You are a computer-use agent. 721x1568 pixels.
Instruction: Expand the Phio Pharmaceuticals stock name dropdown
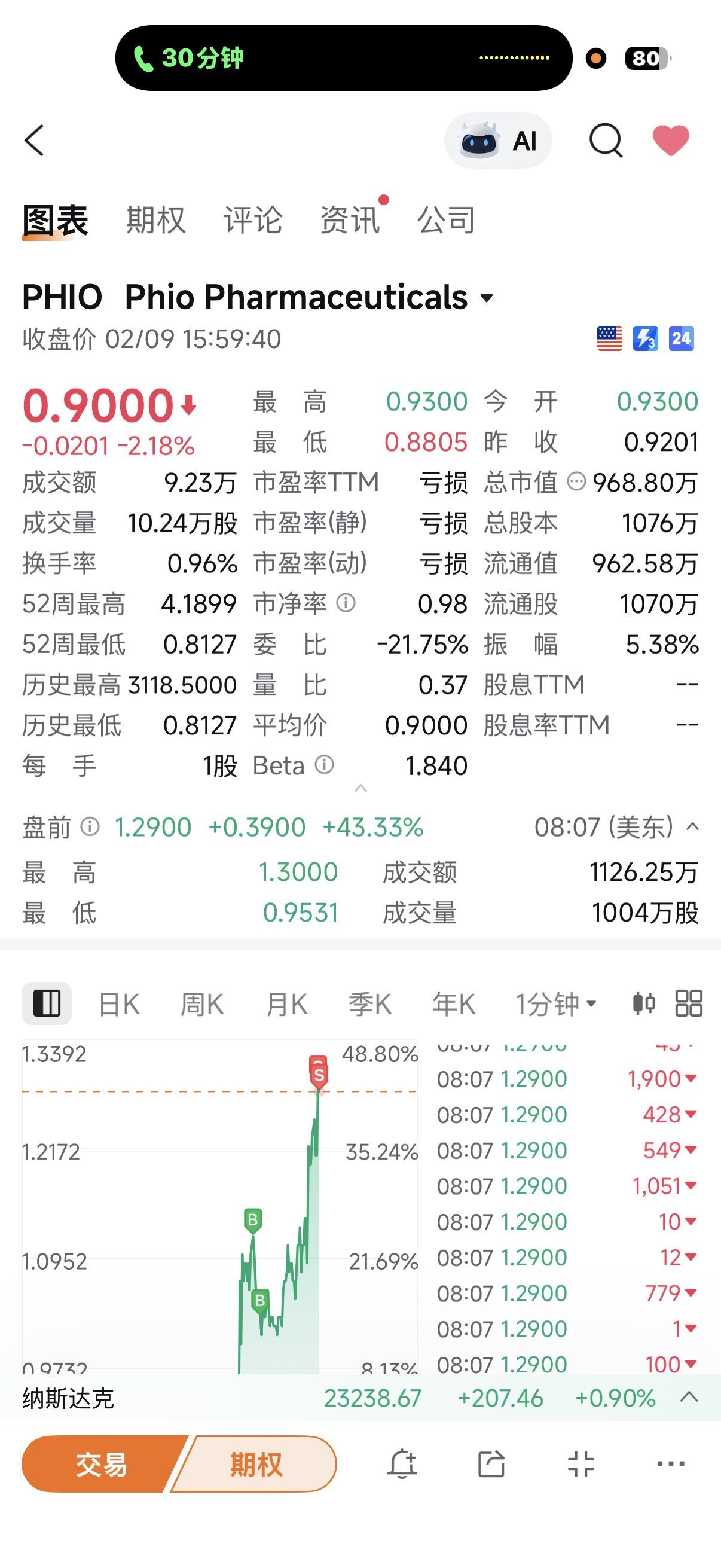[x=486, y=298]
